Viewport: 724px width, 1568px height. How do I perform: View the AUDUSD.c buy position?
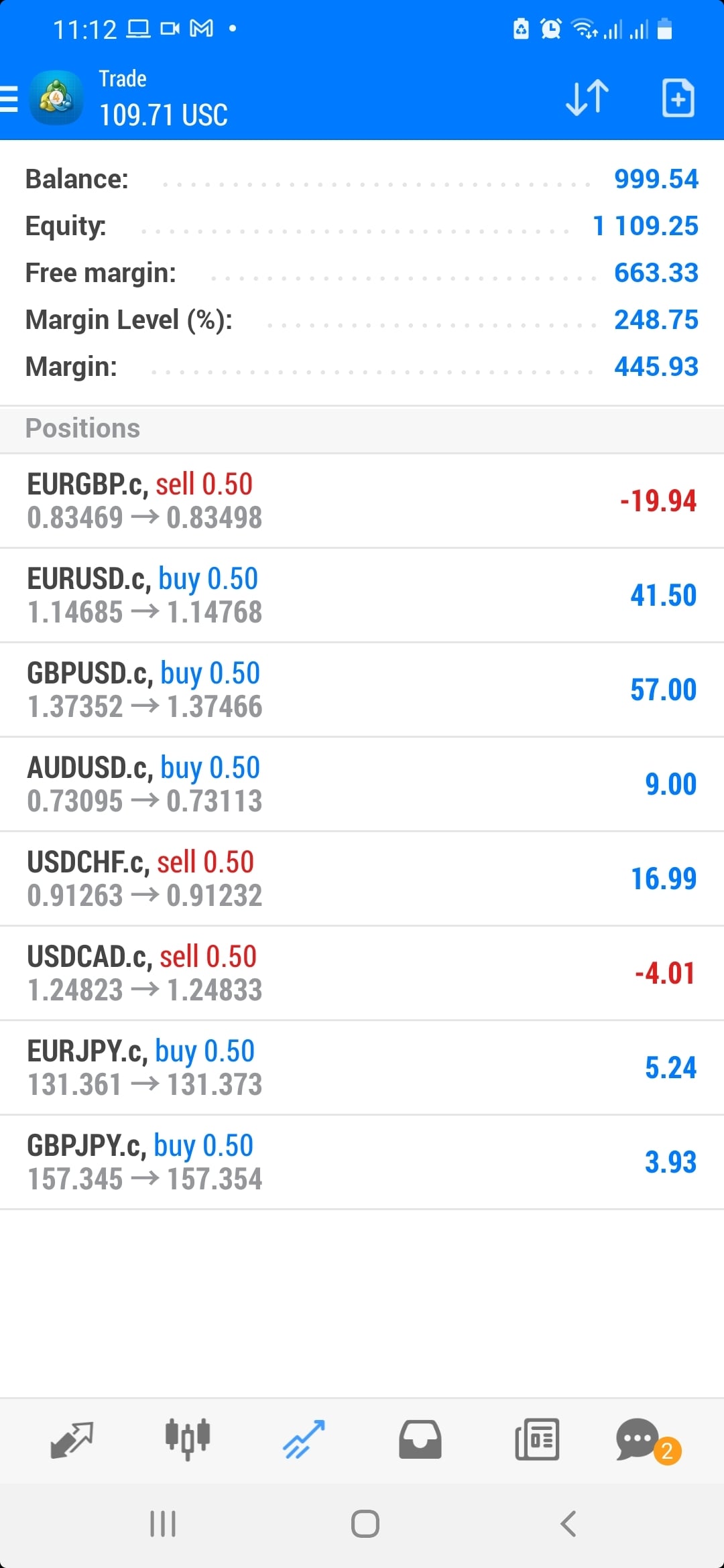coord(362,784)
